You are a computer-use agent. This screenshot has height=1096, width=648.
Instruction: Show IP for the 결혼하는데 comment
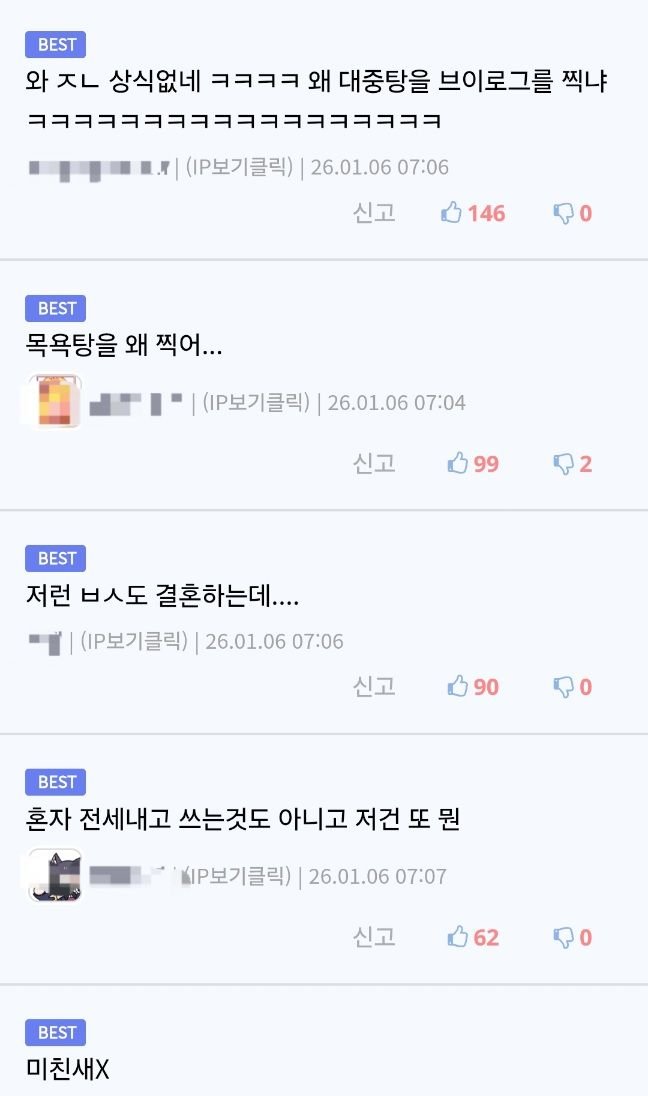click(134, 641)
